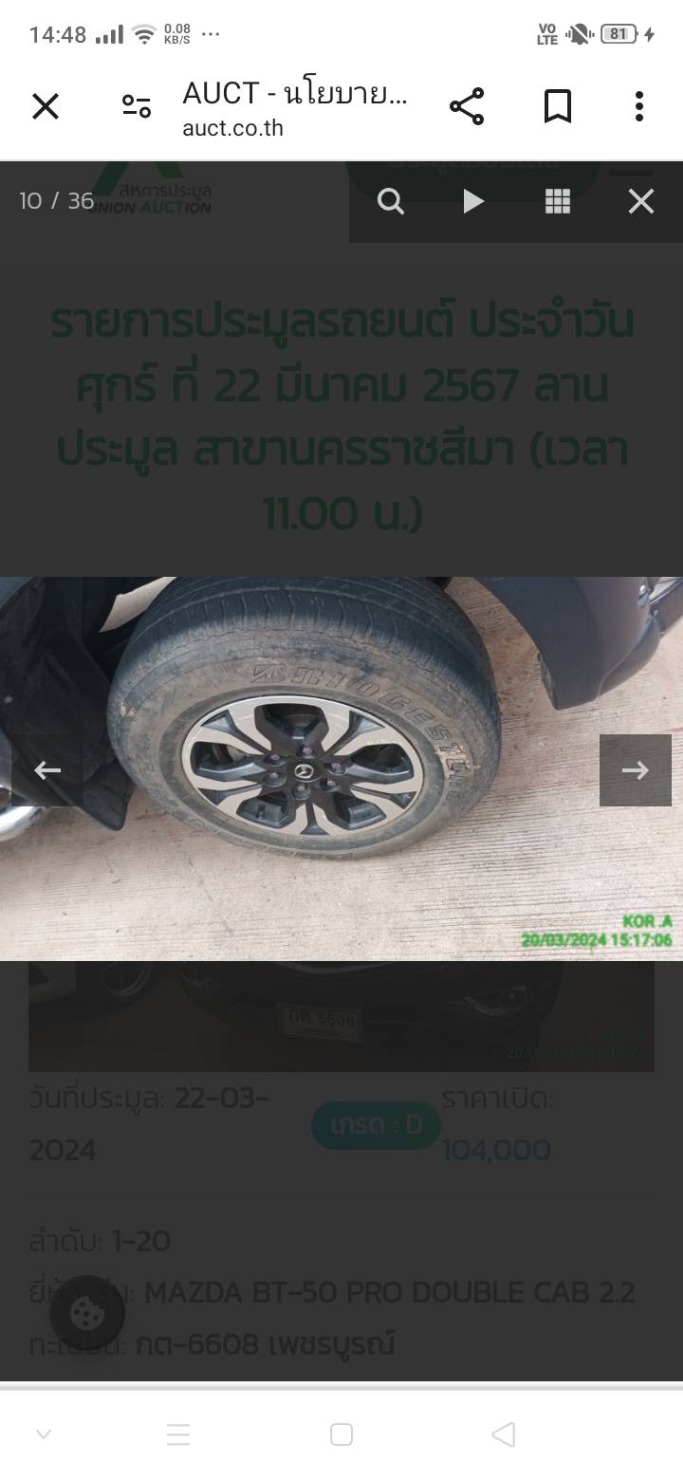Bookmark this page

pyautogui.click(x=557, y=107)
